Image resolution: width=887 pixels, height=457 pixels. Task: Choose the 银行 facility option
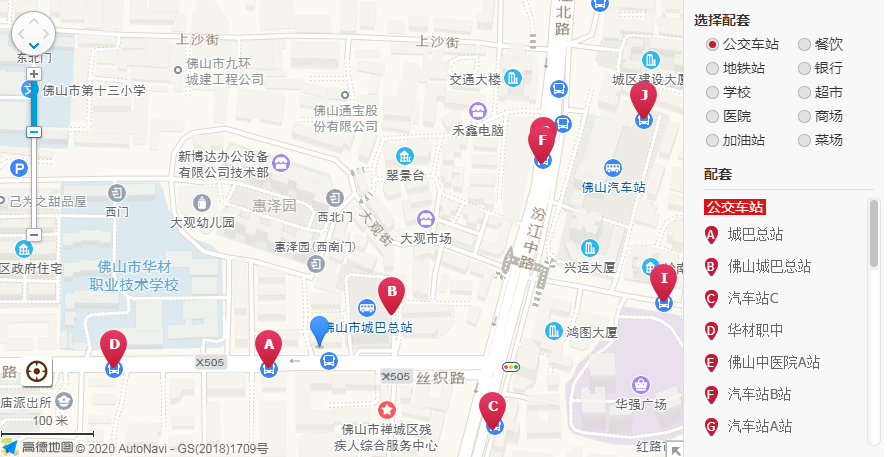(804, 69)
